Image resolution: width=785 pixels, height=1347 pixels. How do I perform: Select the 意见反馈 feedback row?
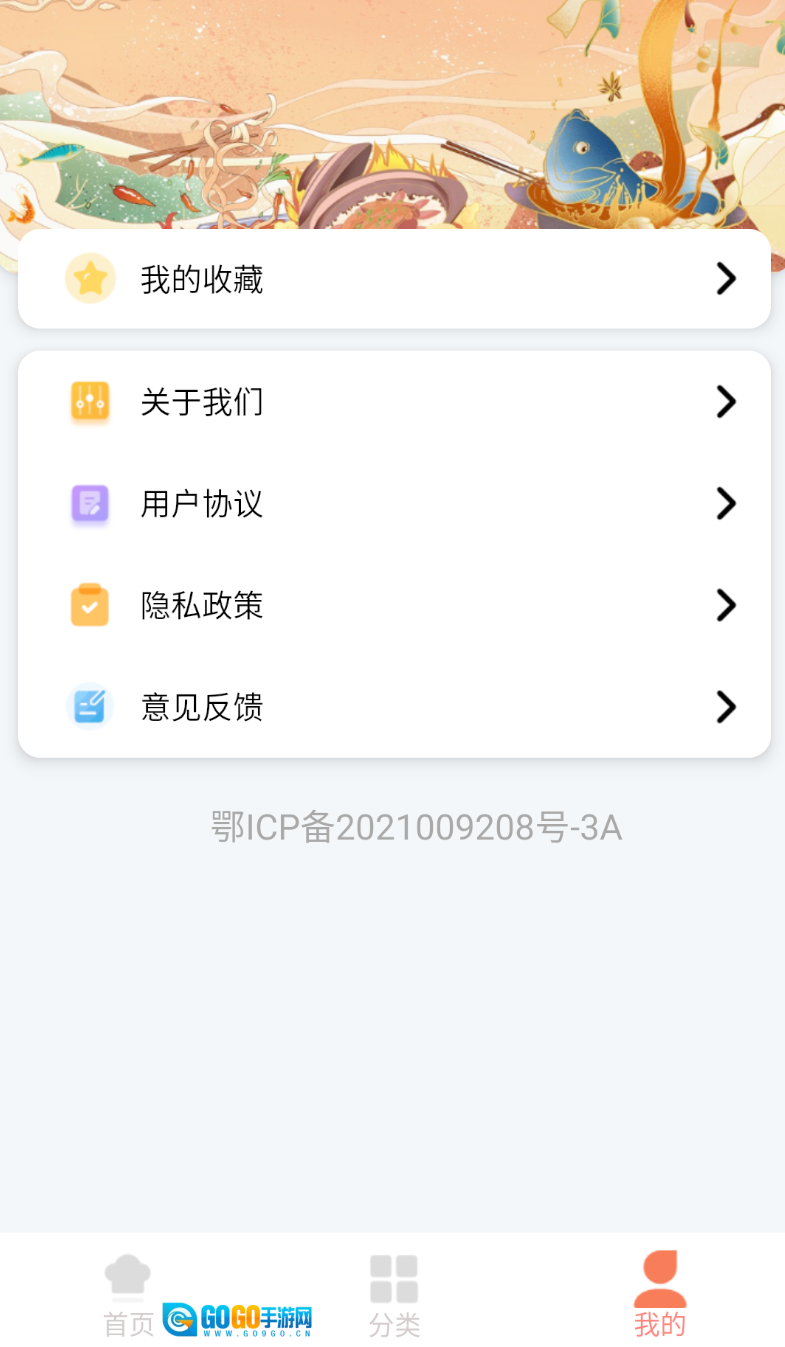click(393, 708)
